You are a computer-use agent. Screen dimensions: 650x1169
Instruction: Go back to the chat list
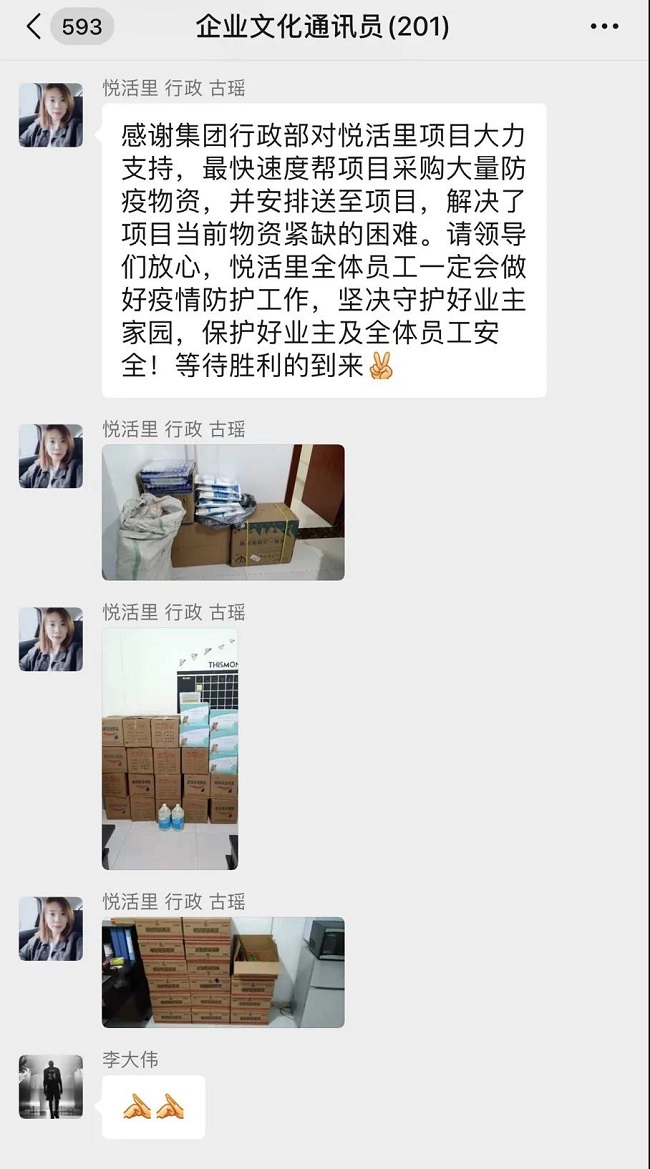coord(34,27)
